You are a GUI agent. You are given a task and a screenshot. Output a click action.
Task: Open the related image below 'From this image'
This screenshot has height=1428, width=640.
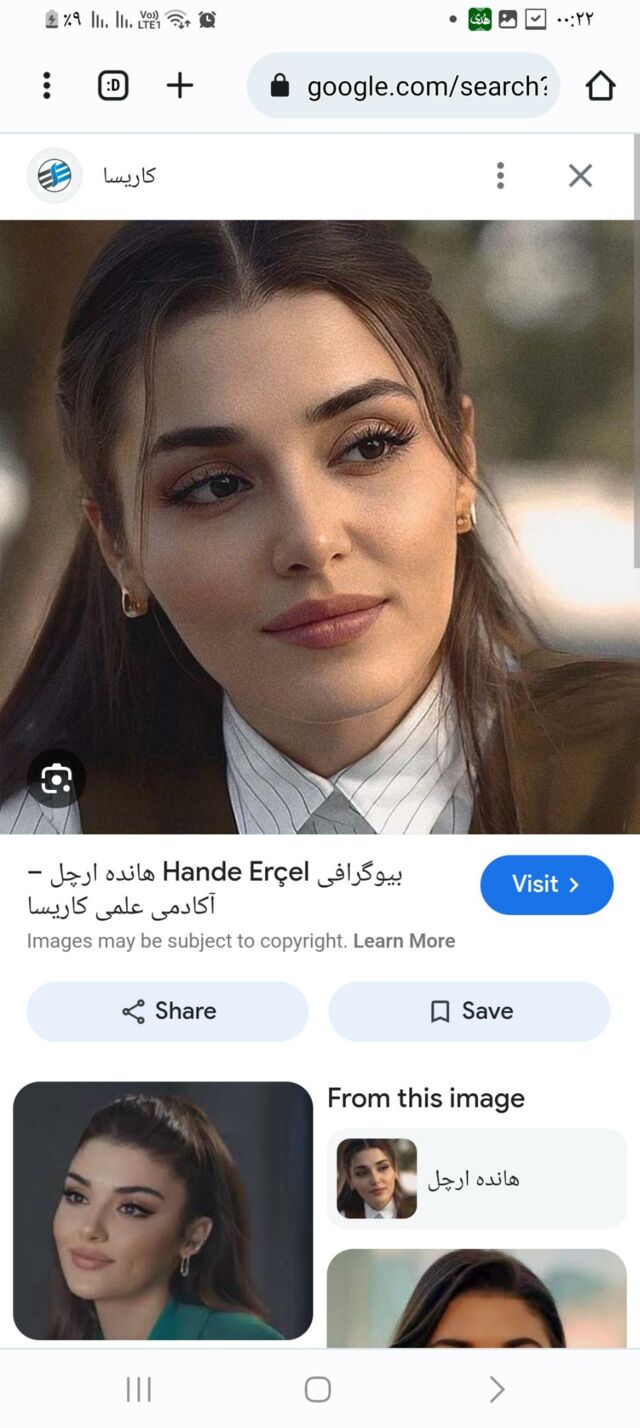click(x=476, y=1298)
